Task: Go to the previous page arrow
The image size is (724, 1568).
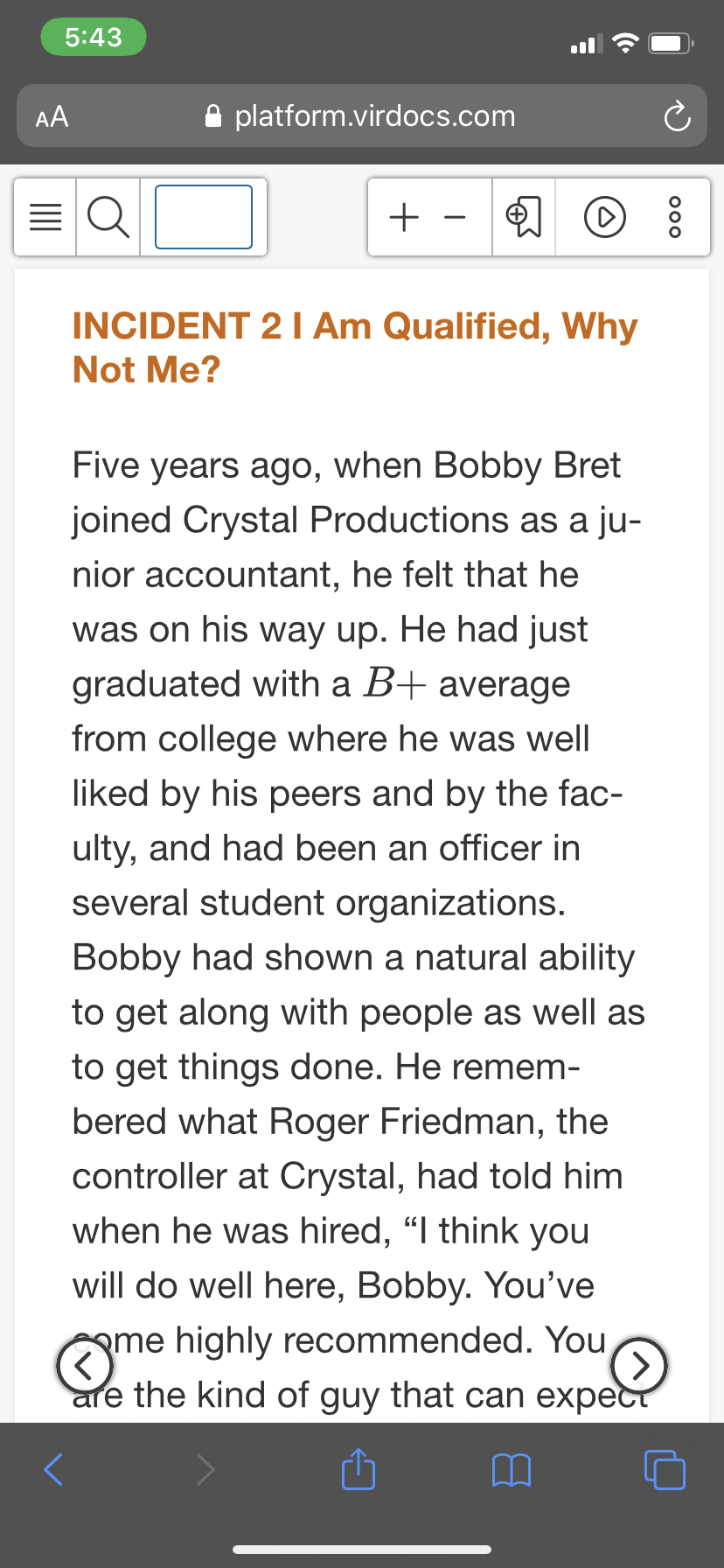Action: click(85, 1365)
